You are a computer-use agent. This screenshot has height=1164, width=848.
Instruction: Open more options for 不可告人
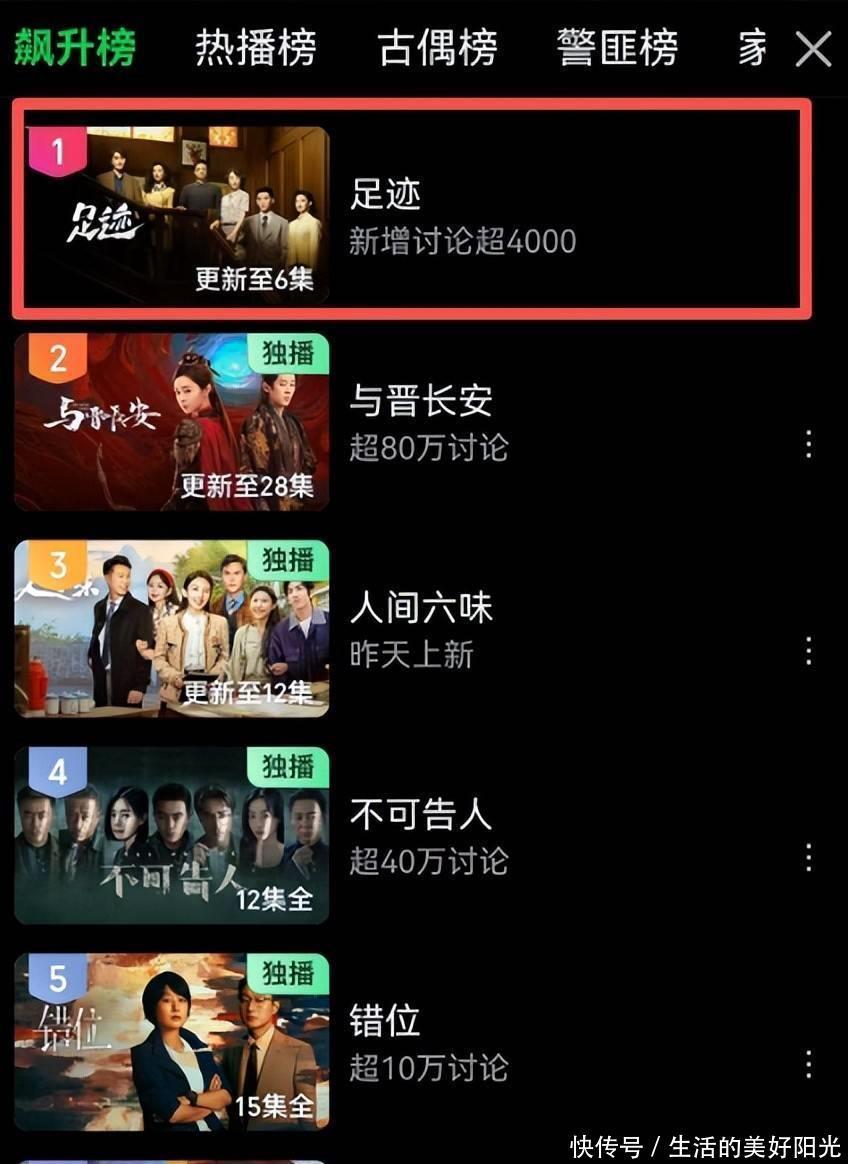808,857
